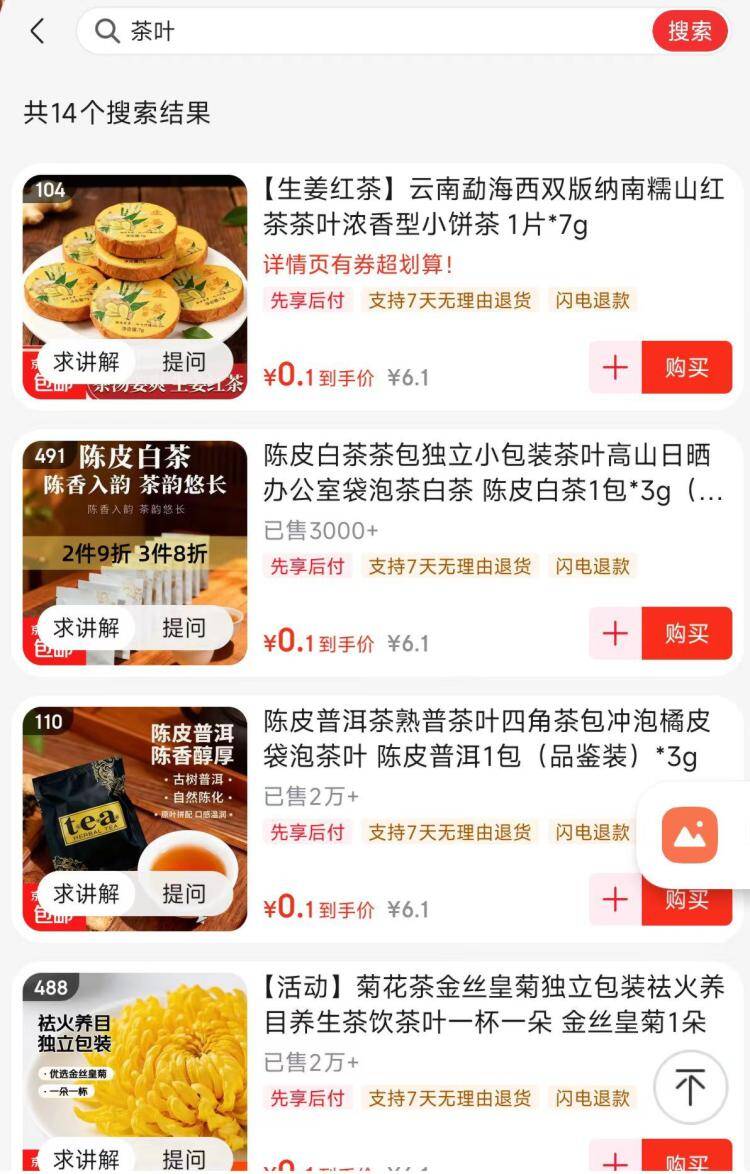Go back using the arrow icon
This screenshot has width=750, height=1174.
(x=37, y=31)
